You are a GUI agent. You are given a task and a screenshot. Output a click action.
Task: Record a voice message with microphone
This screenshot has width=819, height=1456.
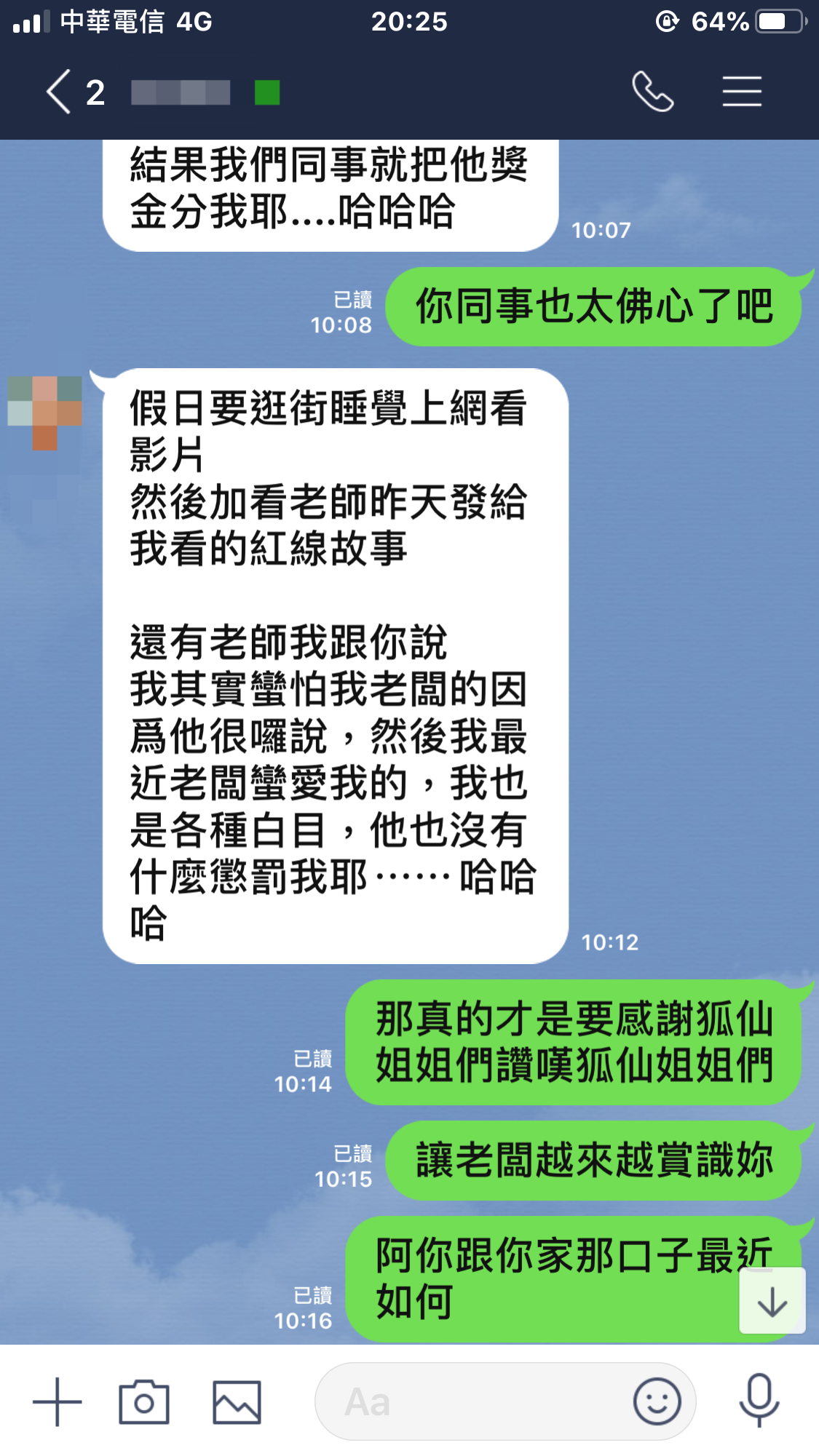[759, 1401]
